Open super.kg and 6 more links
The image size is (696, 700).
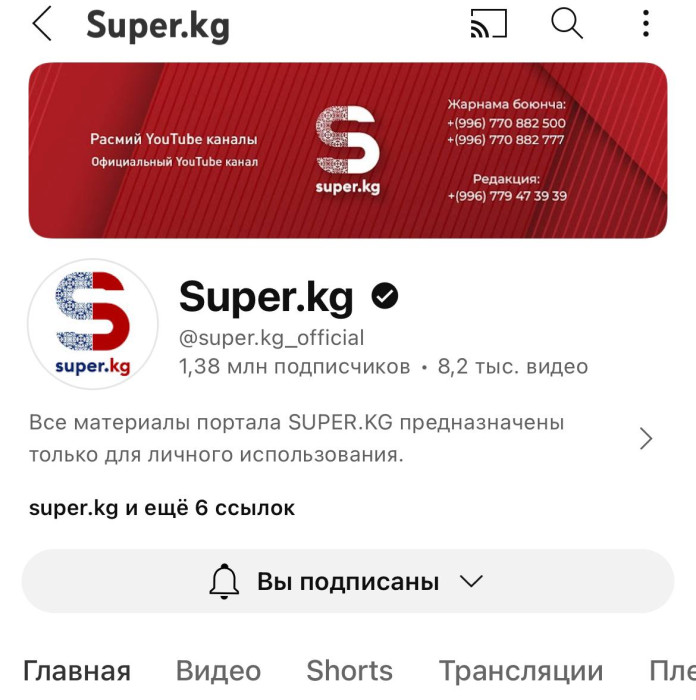pyautogui.click(x=162, y=508)
